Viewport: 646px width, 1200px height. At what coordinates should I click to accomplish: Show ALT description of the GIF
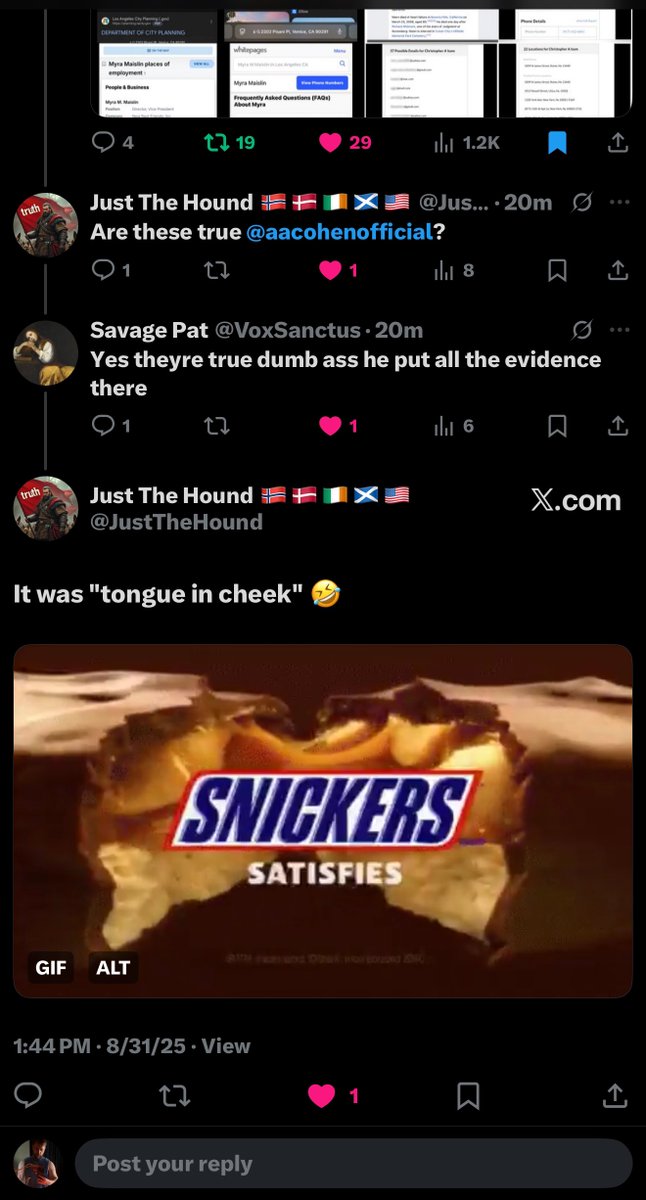[x=112, y=968]
